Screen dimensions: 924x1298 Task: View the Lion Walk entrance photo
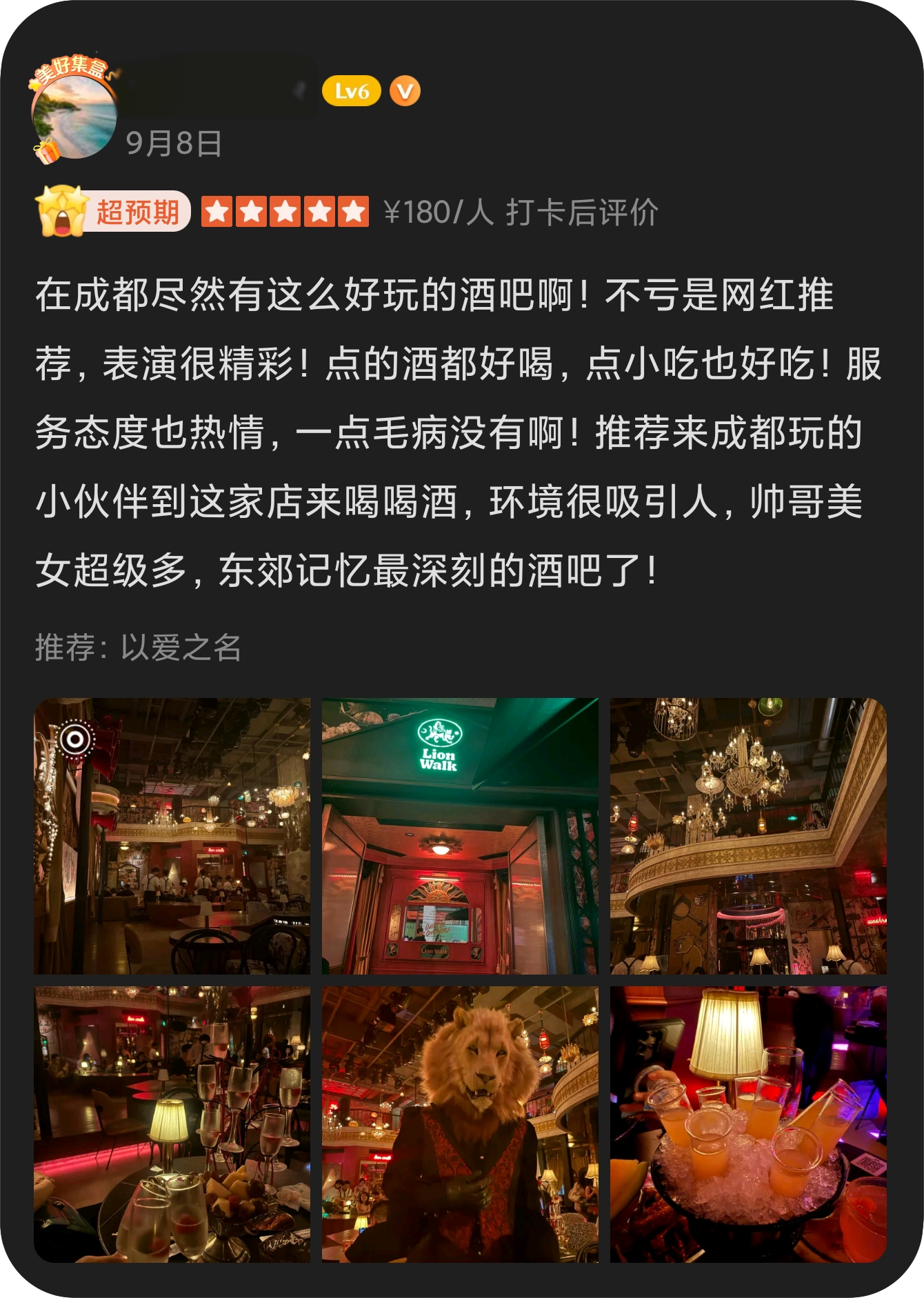460,835
